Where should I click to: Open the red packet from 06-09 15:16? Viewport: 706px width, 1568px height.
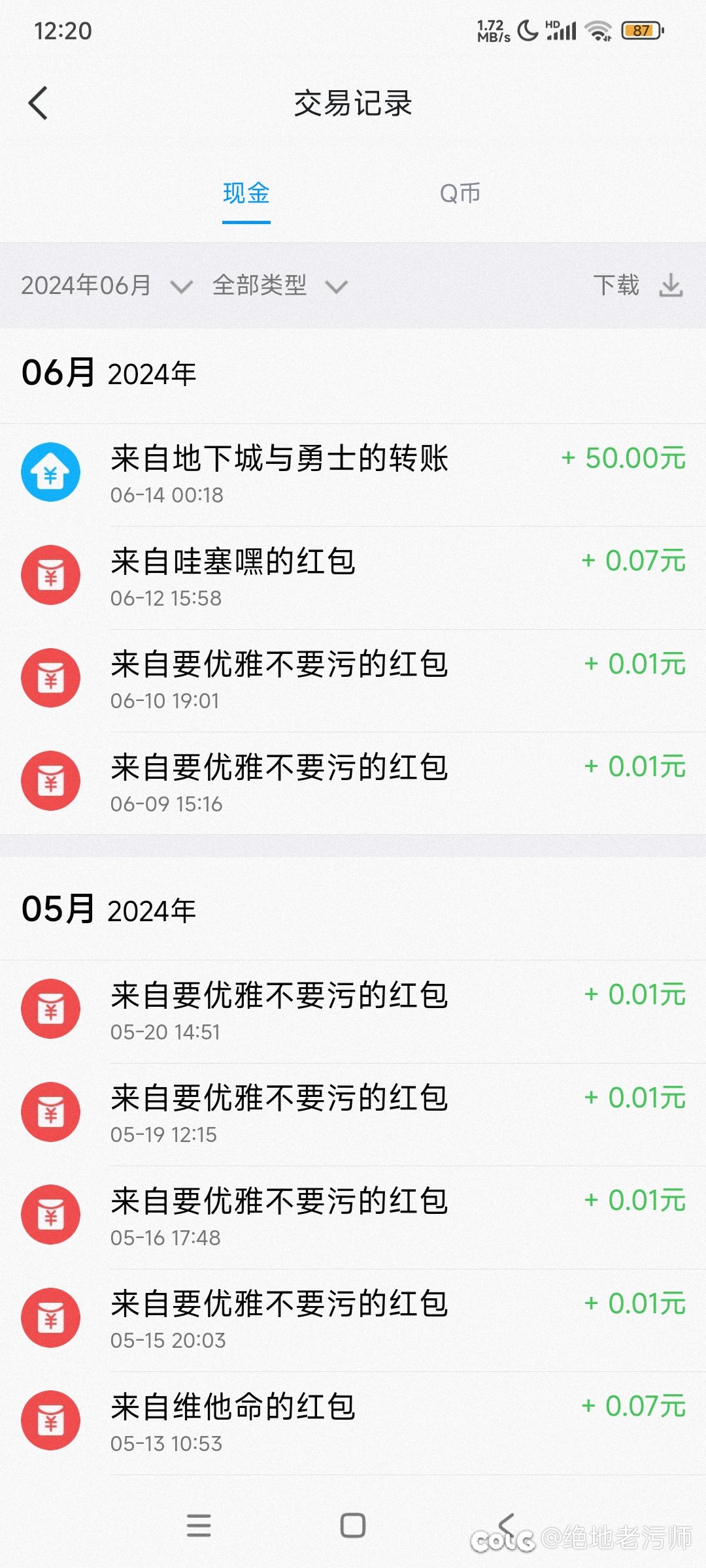pyautogui.click(x=353, y=783)
